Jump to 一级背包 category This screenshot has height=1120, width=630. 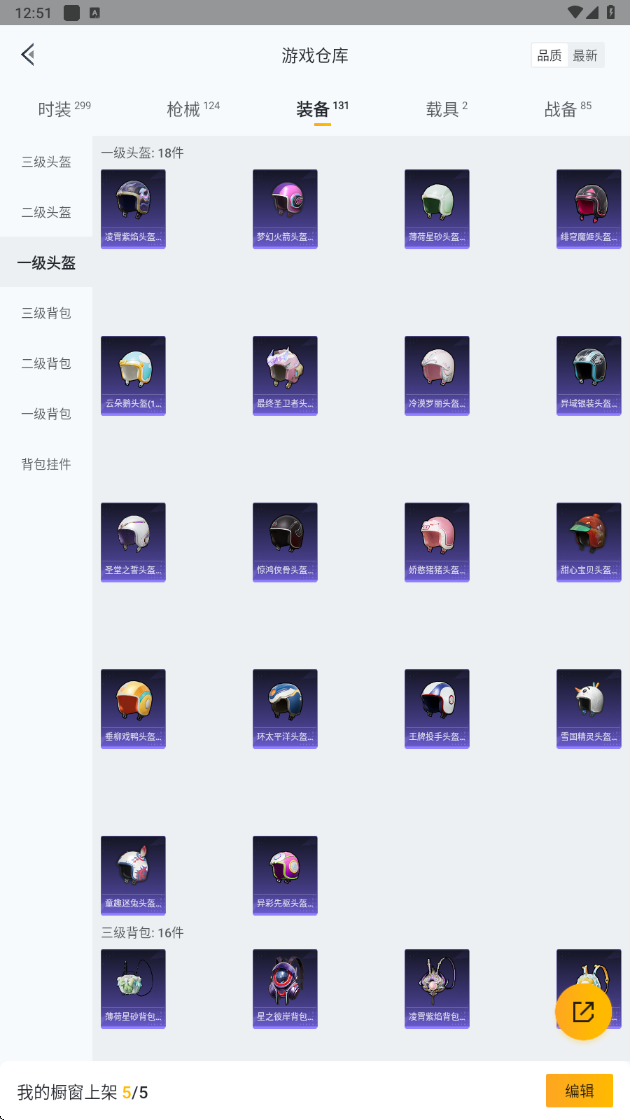46,414
